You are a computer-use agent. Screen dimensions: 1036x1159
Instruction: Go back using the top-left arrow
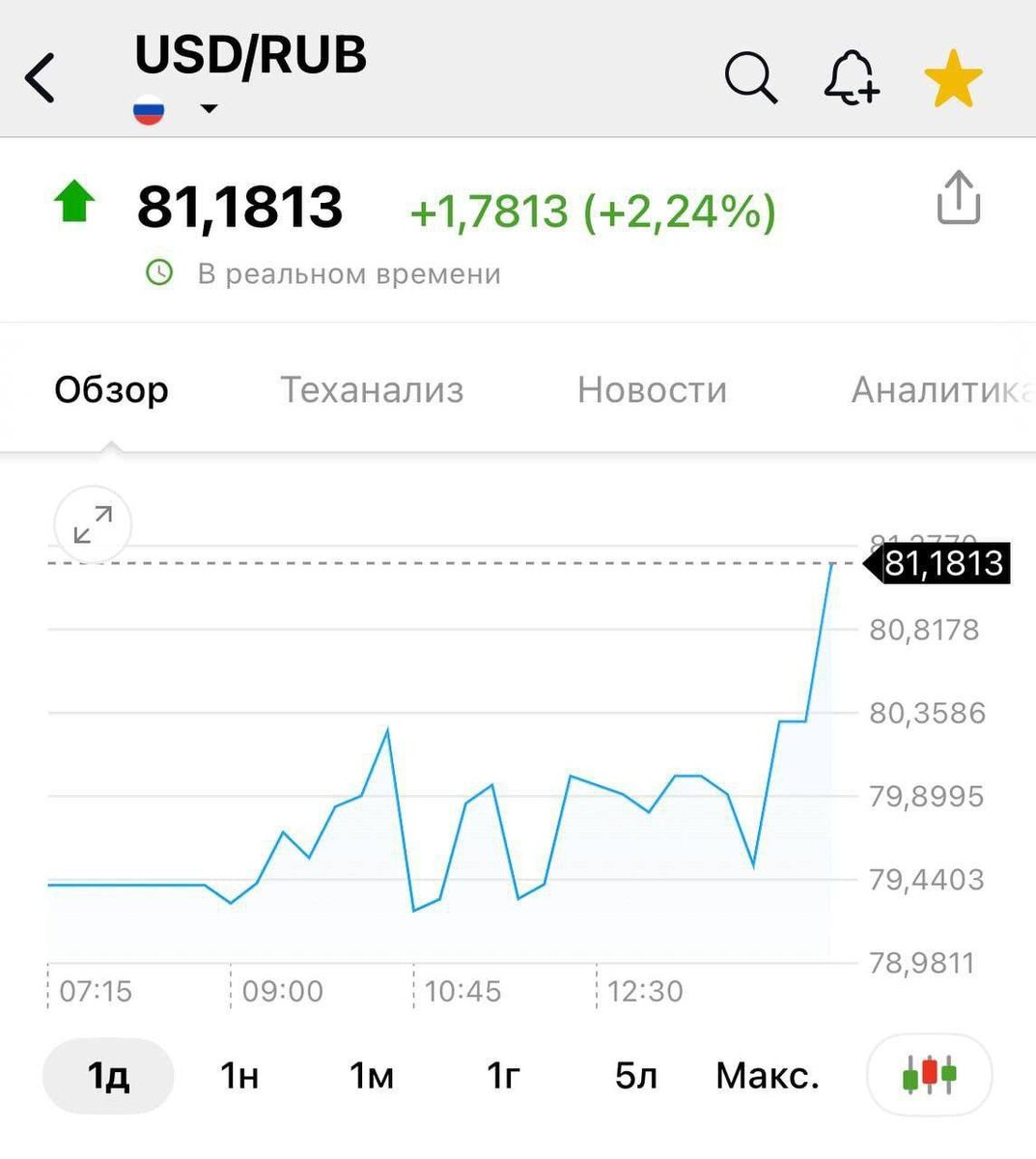[42, 78]
